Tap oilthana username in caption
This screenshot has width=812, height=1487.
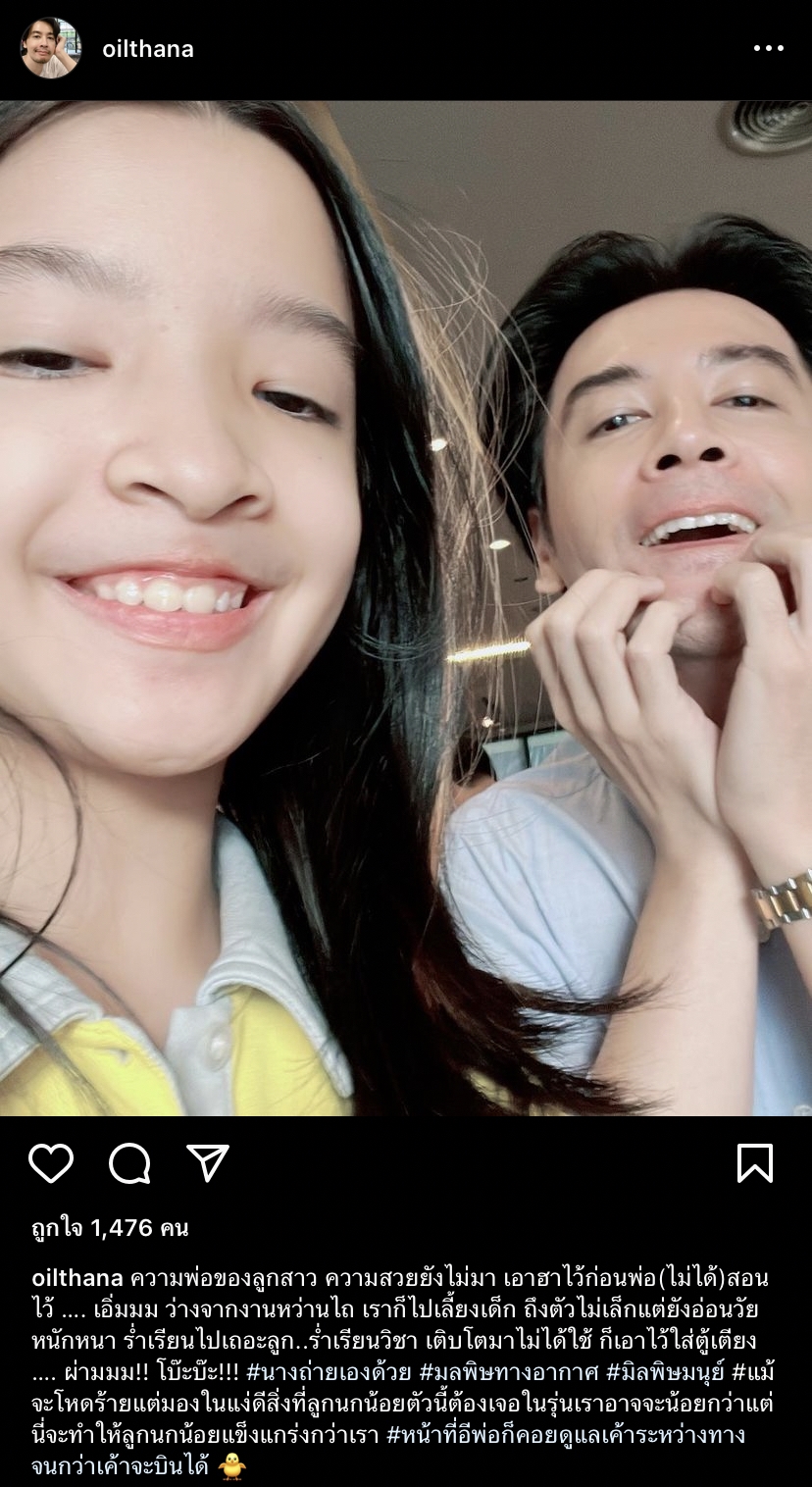77,1278
